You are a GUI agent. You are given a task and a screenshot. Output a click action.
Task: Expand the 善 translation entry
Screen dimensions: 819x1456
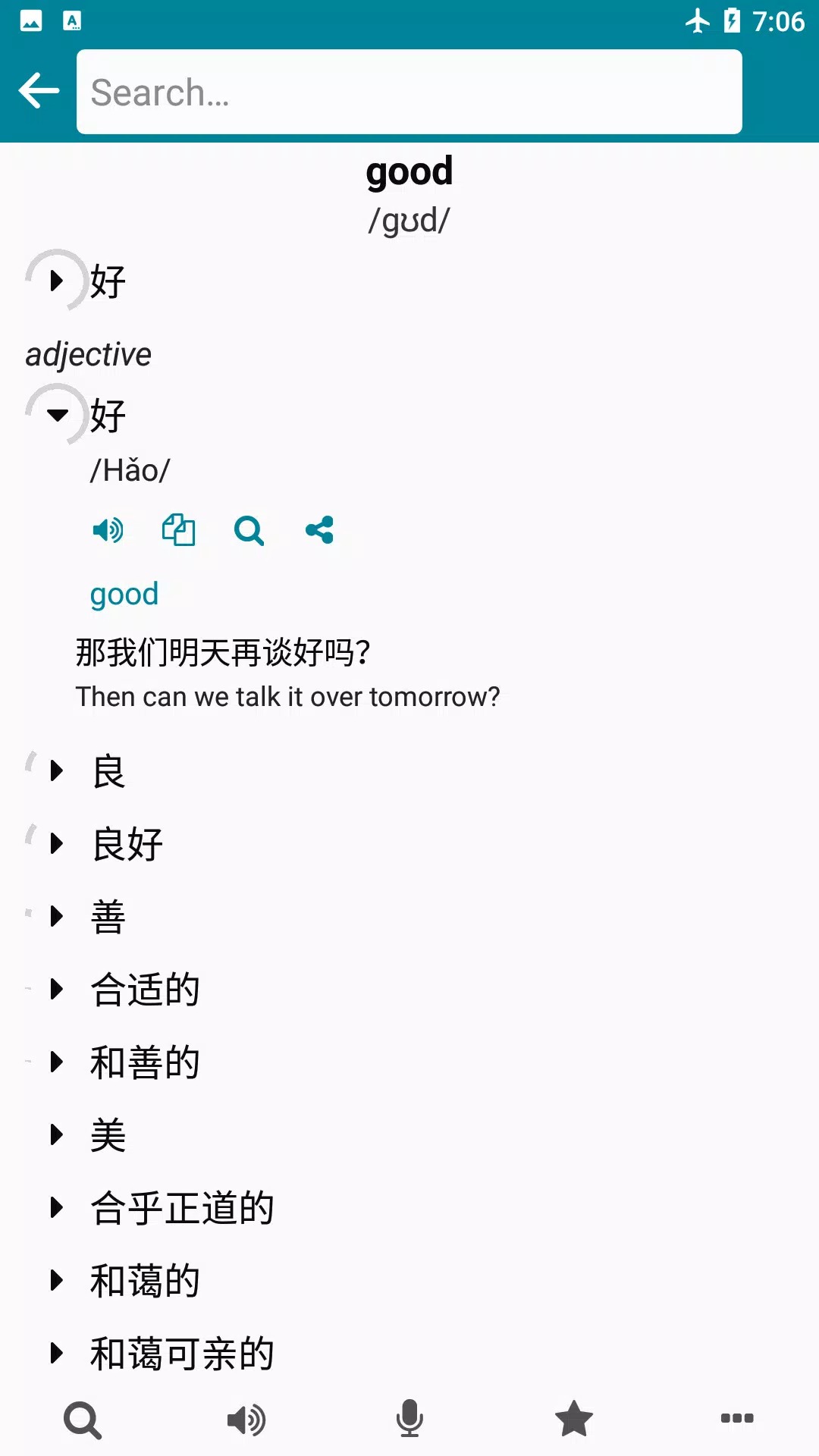coord(57,916)
